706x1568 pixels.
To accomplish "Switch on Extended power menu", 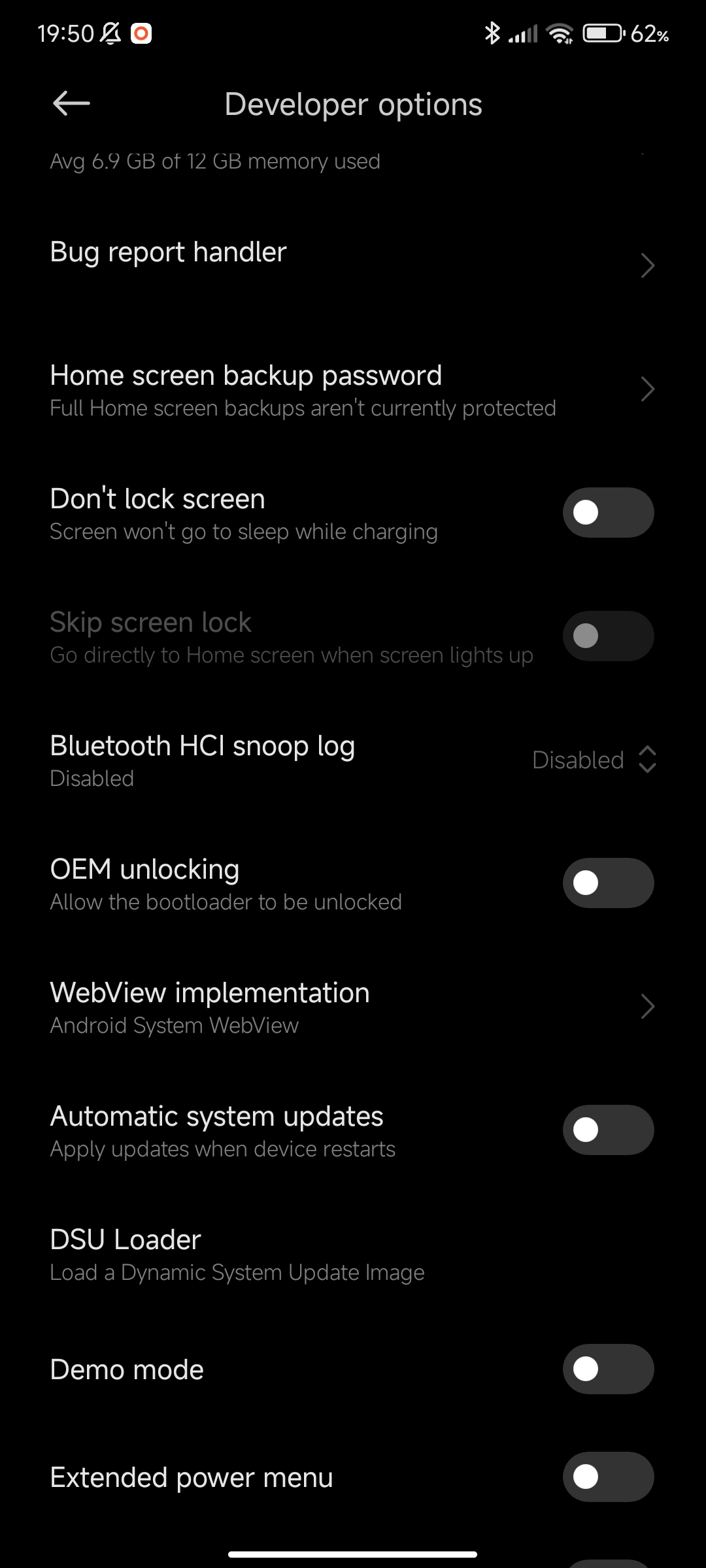I will tap(608, 1477).
